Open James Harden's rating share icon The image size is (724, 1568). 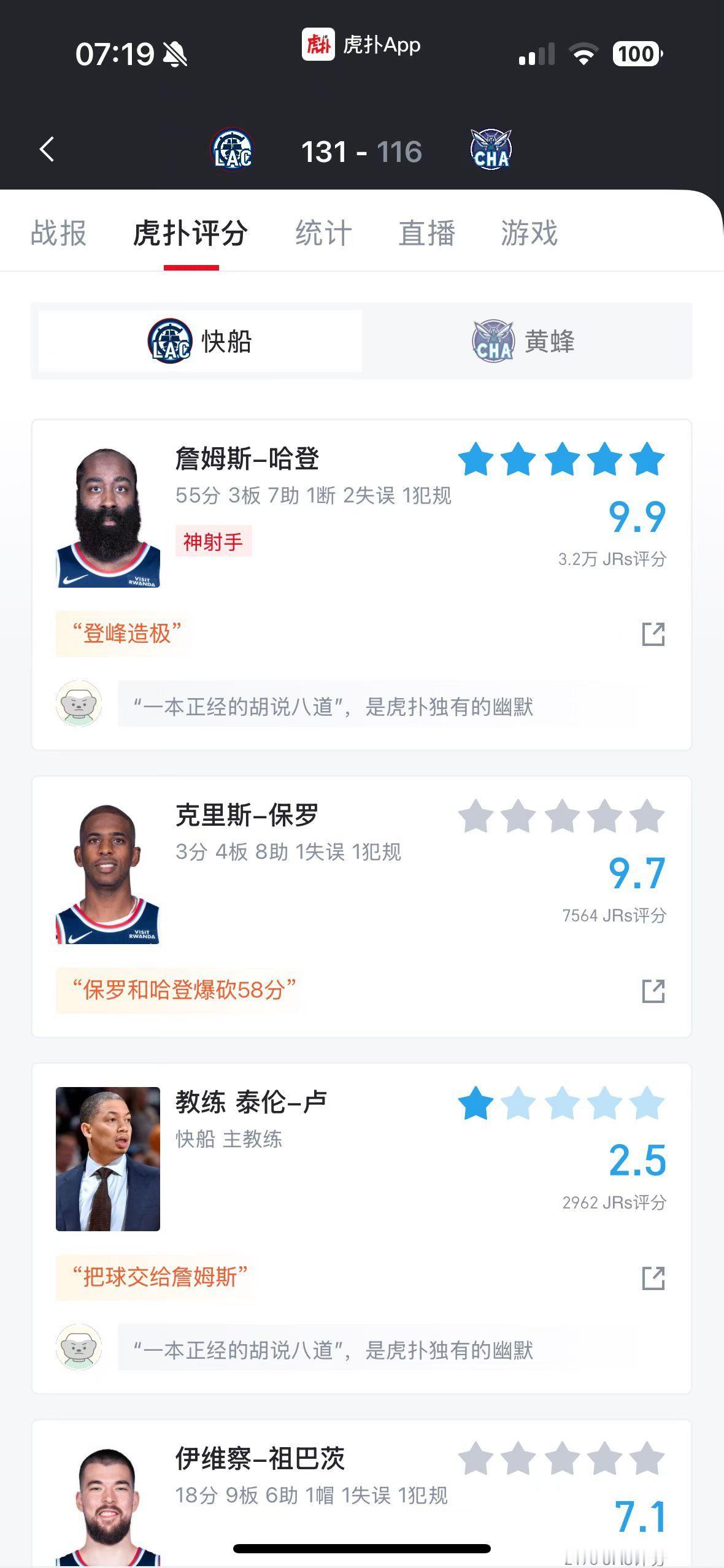click(652, 634)
